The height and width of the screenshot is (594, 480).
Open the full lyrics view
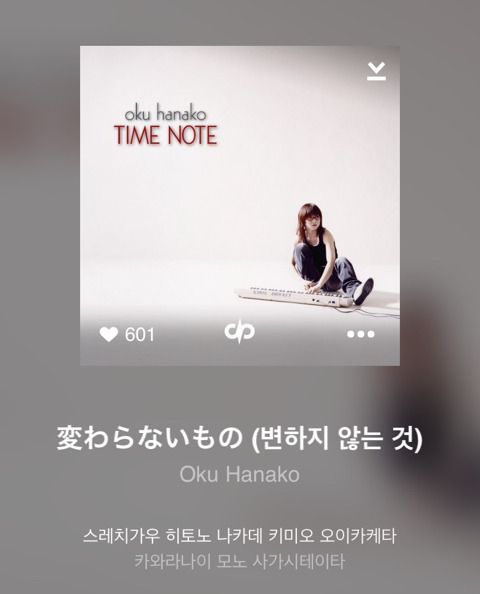pyautogui.click(x=239, y=548)
